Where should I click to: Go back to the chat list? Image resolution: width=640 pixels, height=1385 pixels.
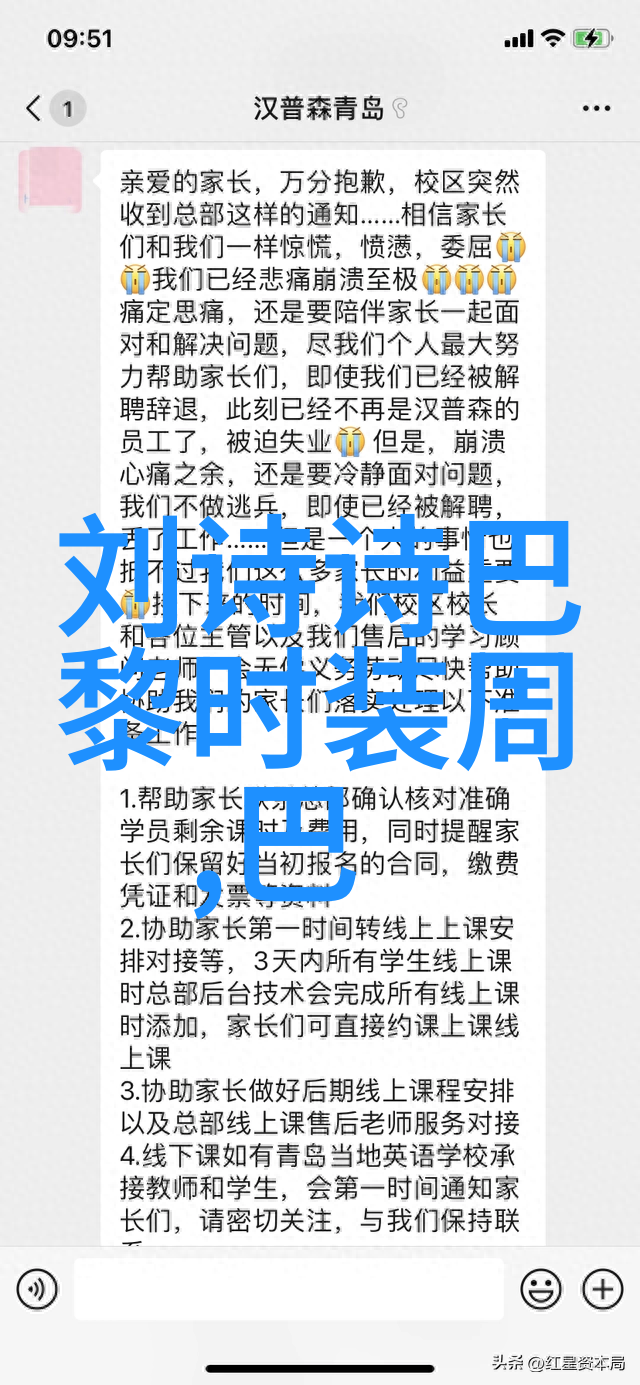pyautogui.click(x=36, y=109)
